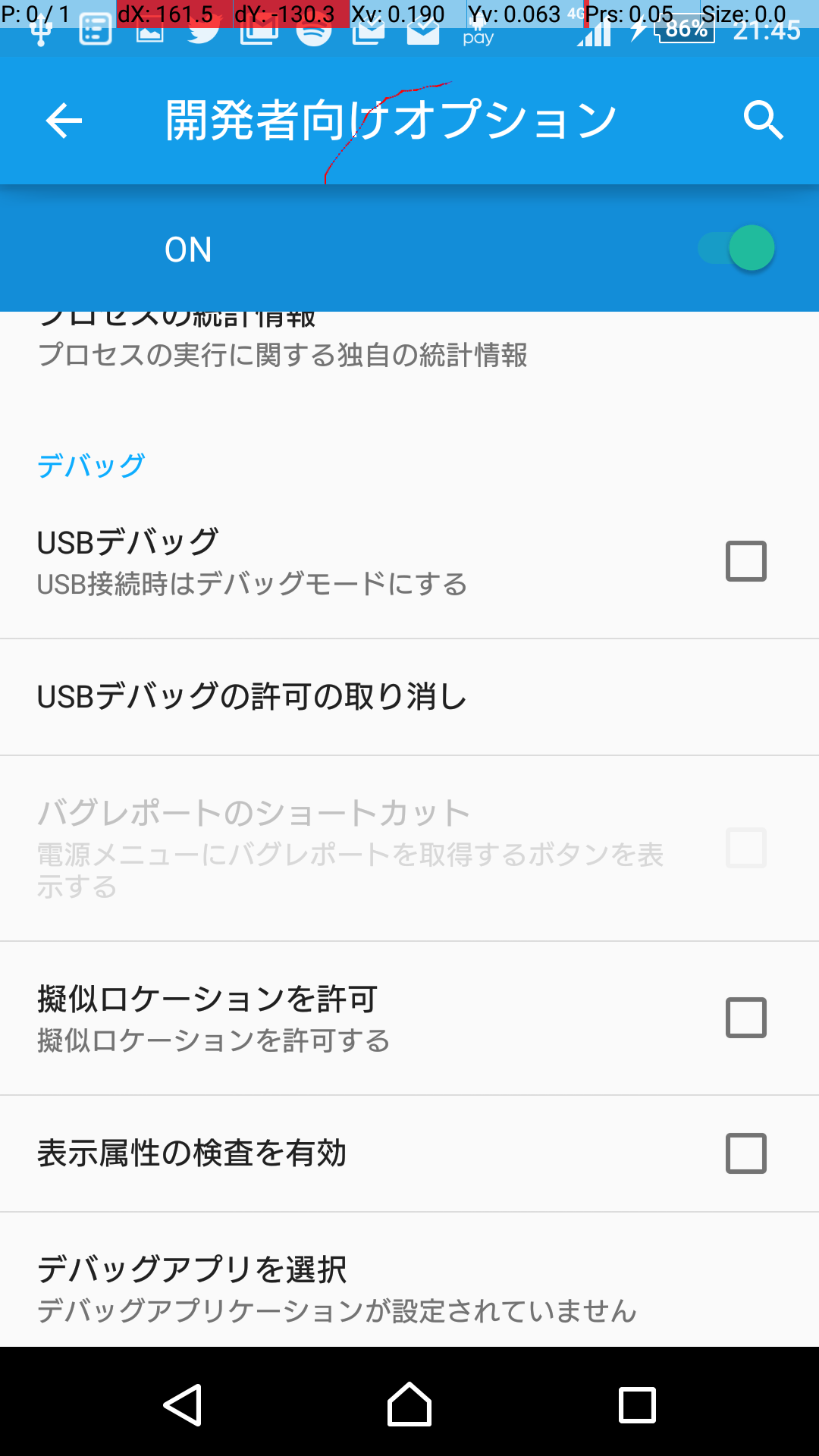Check 擬似ロケーションを許可
This screenshot has width=819, height=1456.
[745, 1018]
